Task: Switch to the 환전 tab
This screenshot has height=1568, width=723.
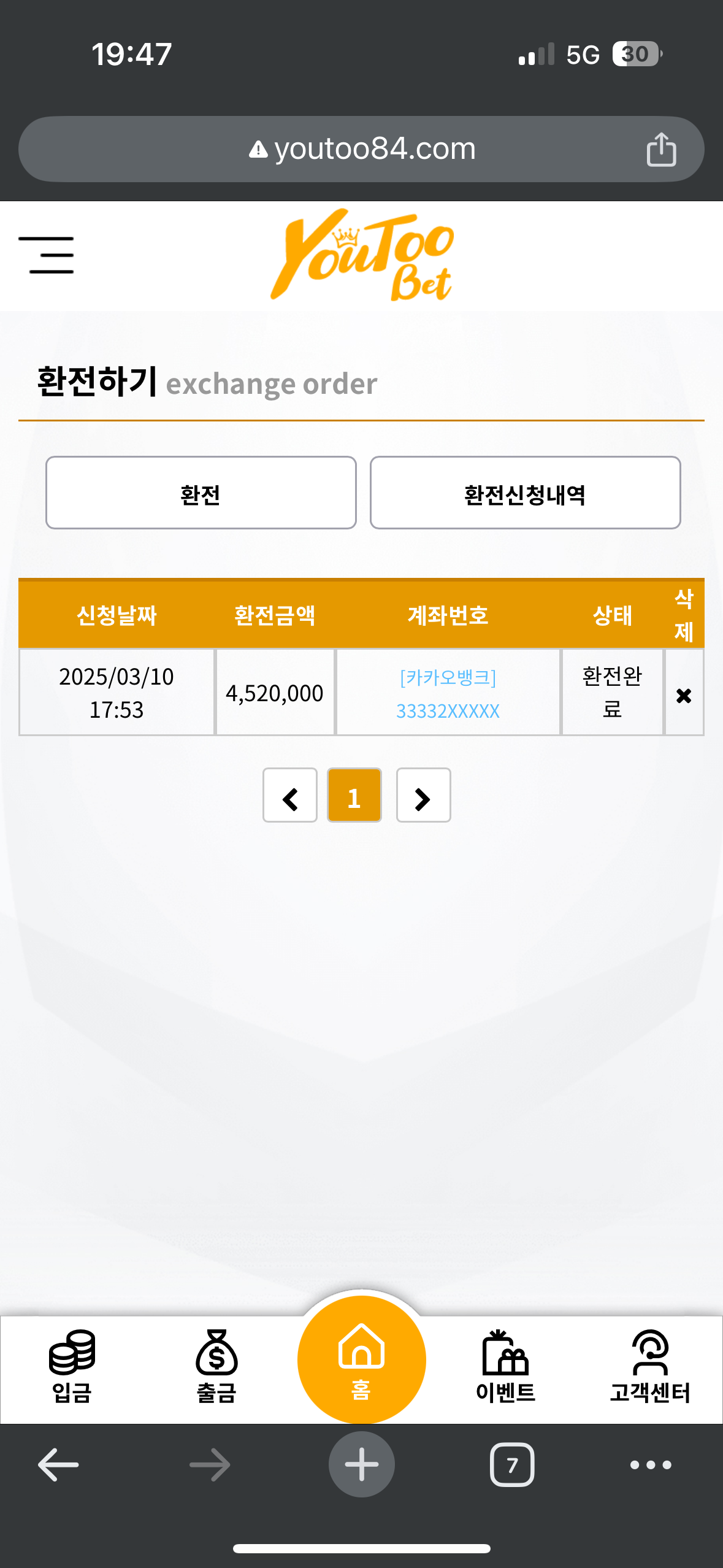Action: tap(201, 493)
